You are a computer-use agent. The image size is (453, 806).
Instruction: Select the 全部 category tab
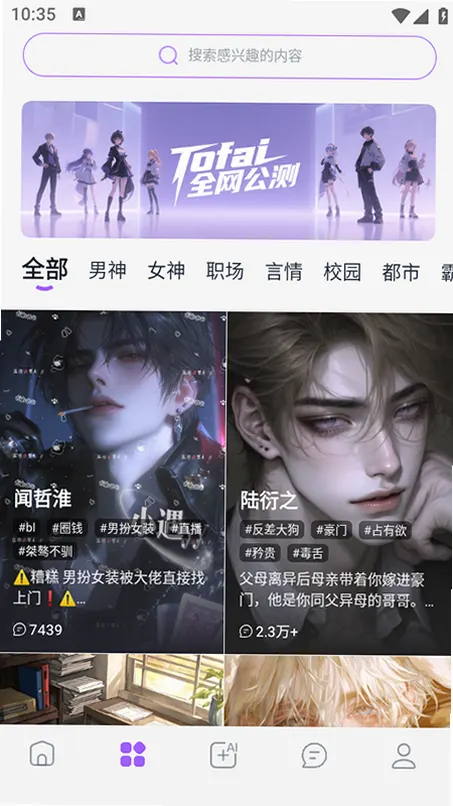pos(45,270)
